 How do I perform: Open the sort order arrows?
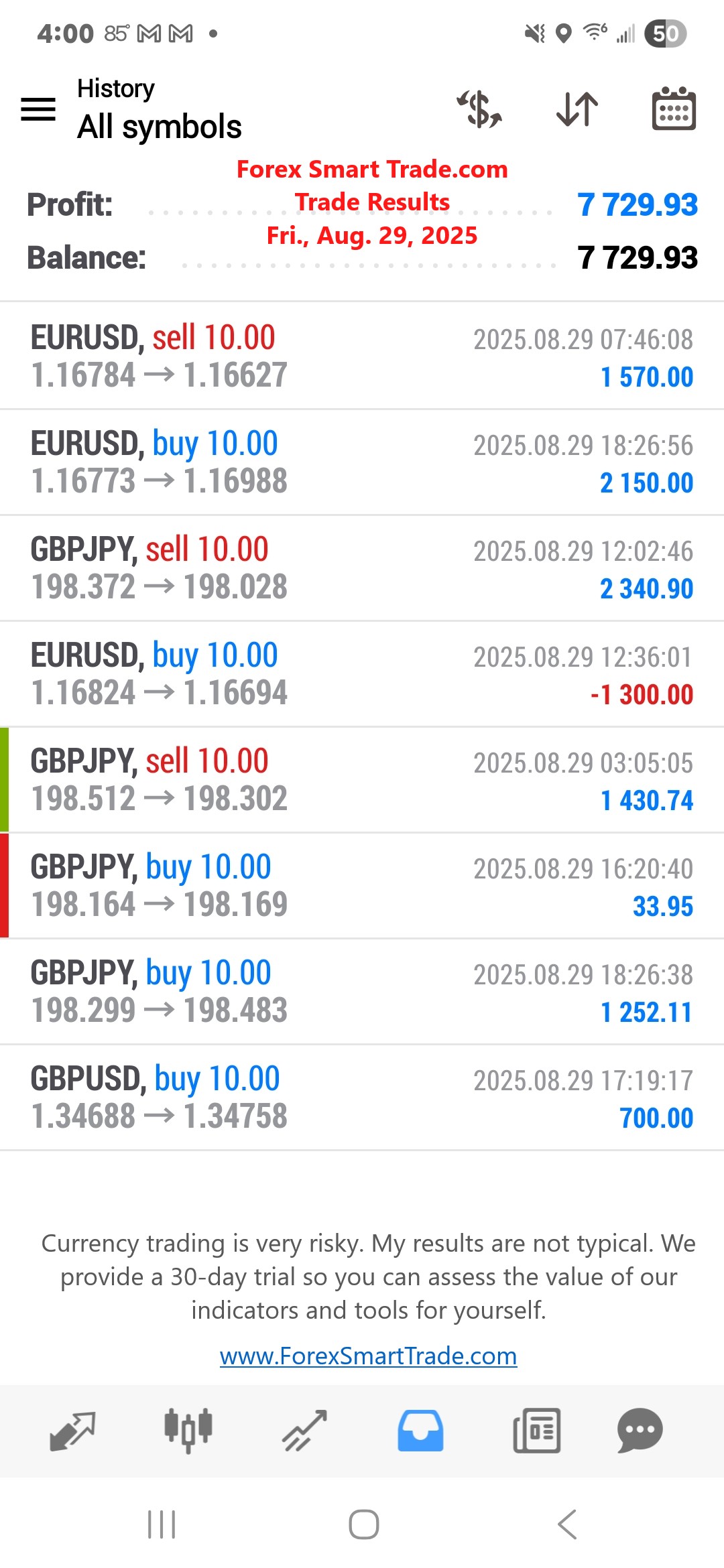click(x=577, y=109)
